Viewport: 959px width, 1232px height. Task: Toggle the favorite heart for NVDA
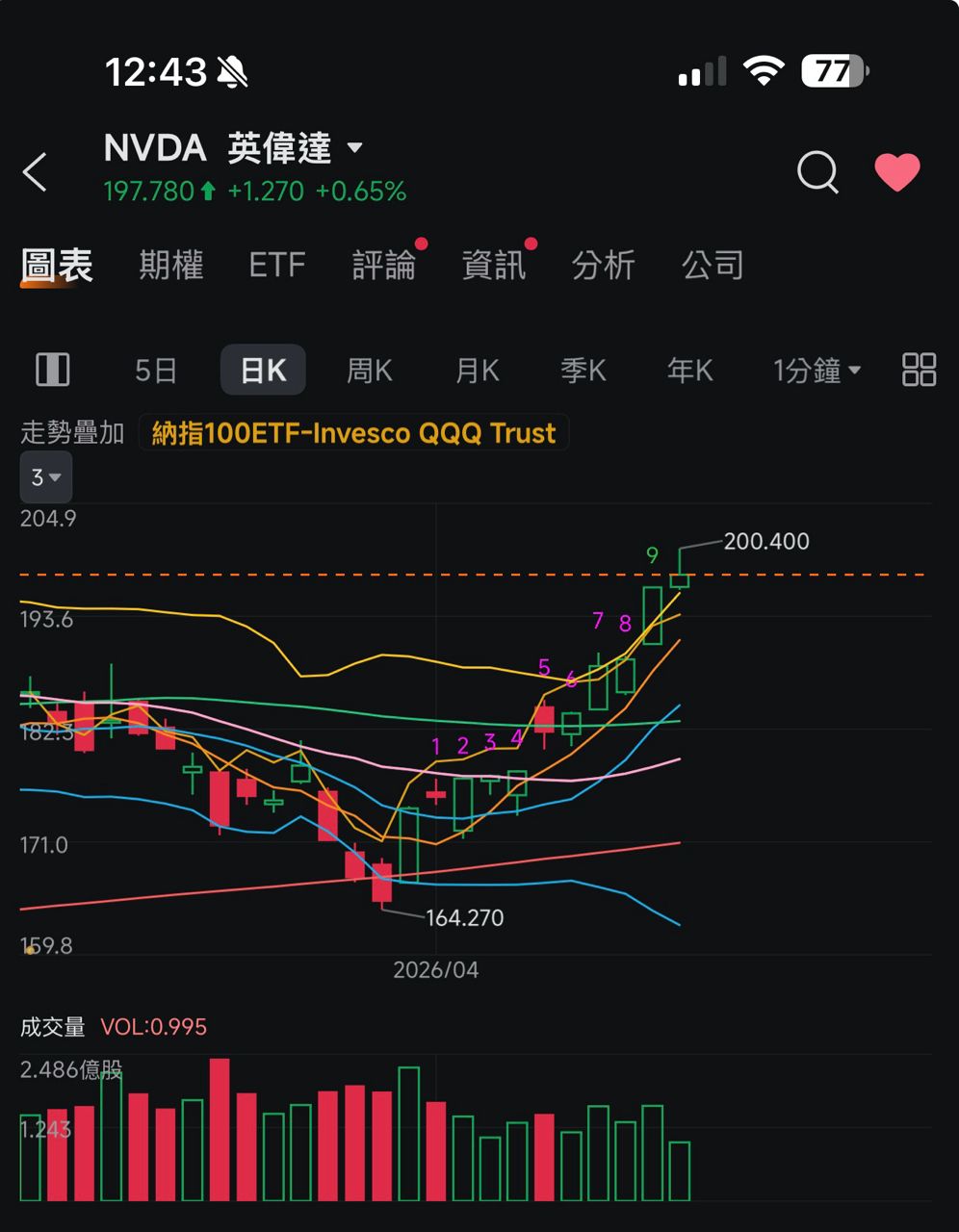point(897,173)
